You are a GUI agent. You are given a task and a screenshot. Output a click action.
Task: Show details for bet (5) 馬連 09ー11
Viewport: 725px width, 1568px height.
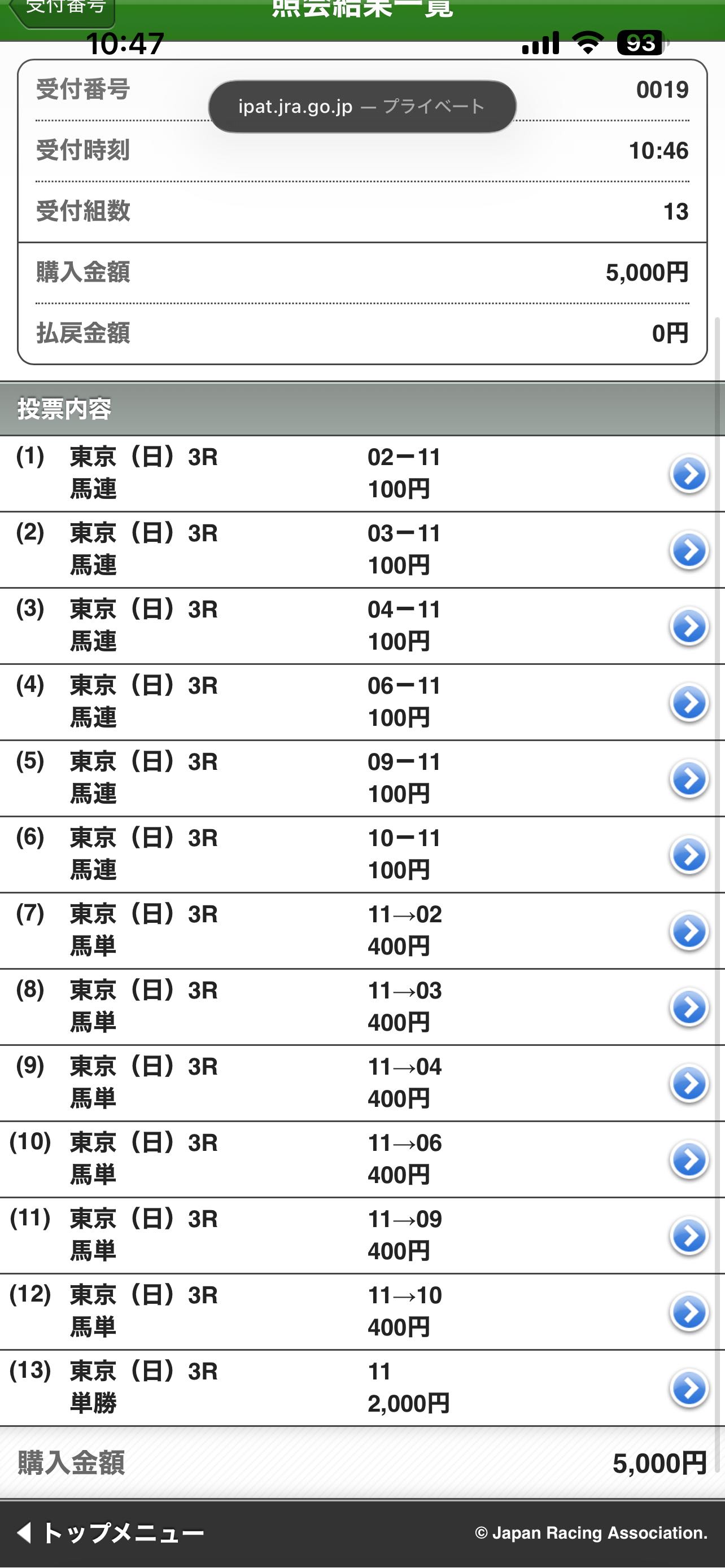coord(688,778)
